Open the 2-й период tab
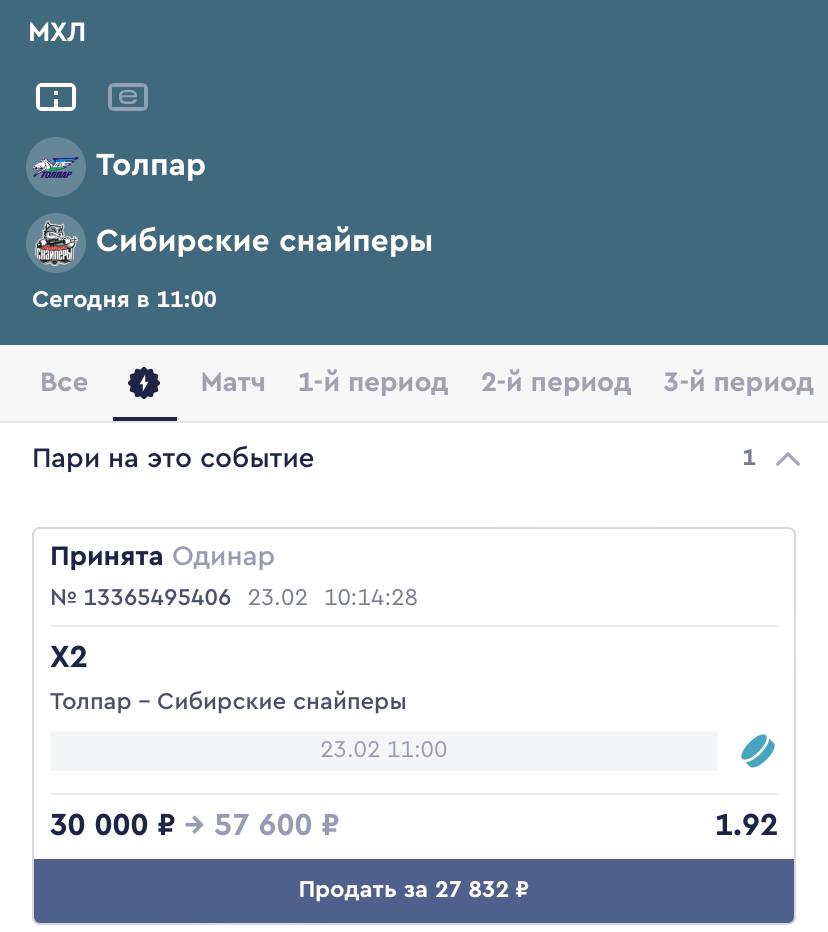The width and height of the screenshot is (828, 932). click(x=556, y=382)
